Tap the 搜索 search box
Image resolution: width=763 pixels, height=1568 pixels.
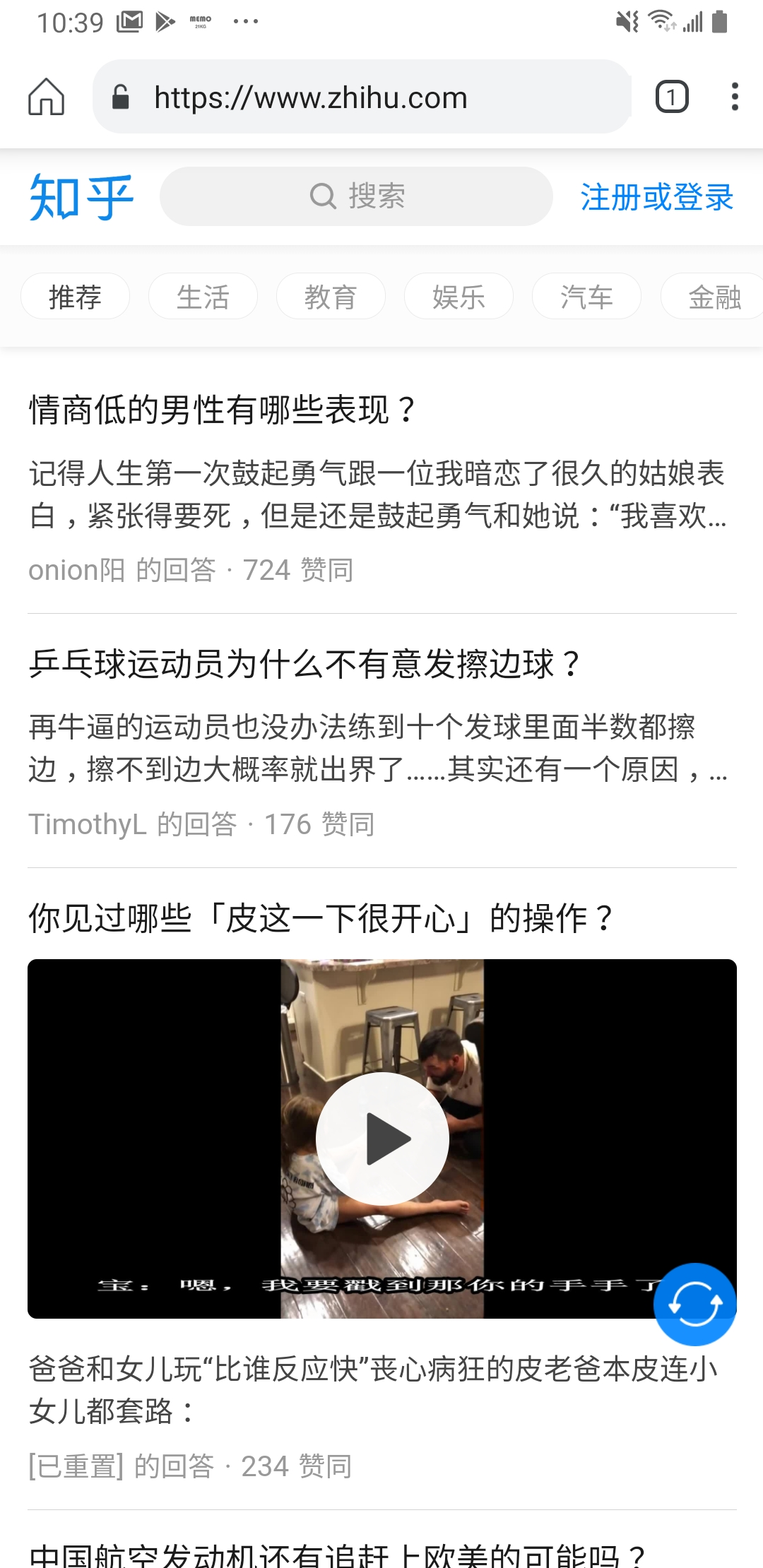356,196
